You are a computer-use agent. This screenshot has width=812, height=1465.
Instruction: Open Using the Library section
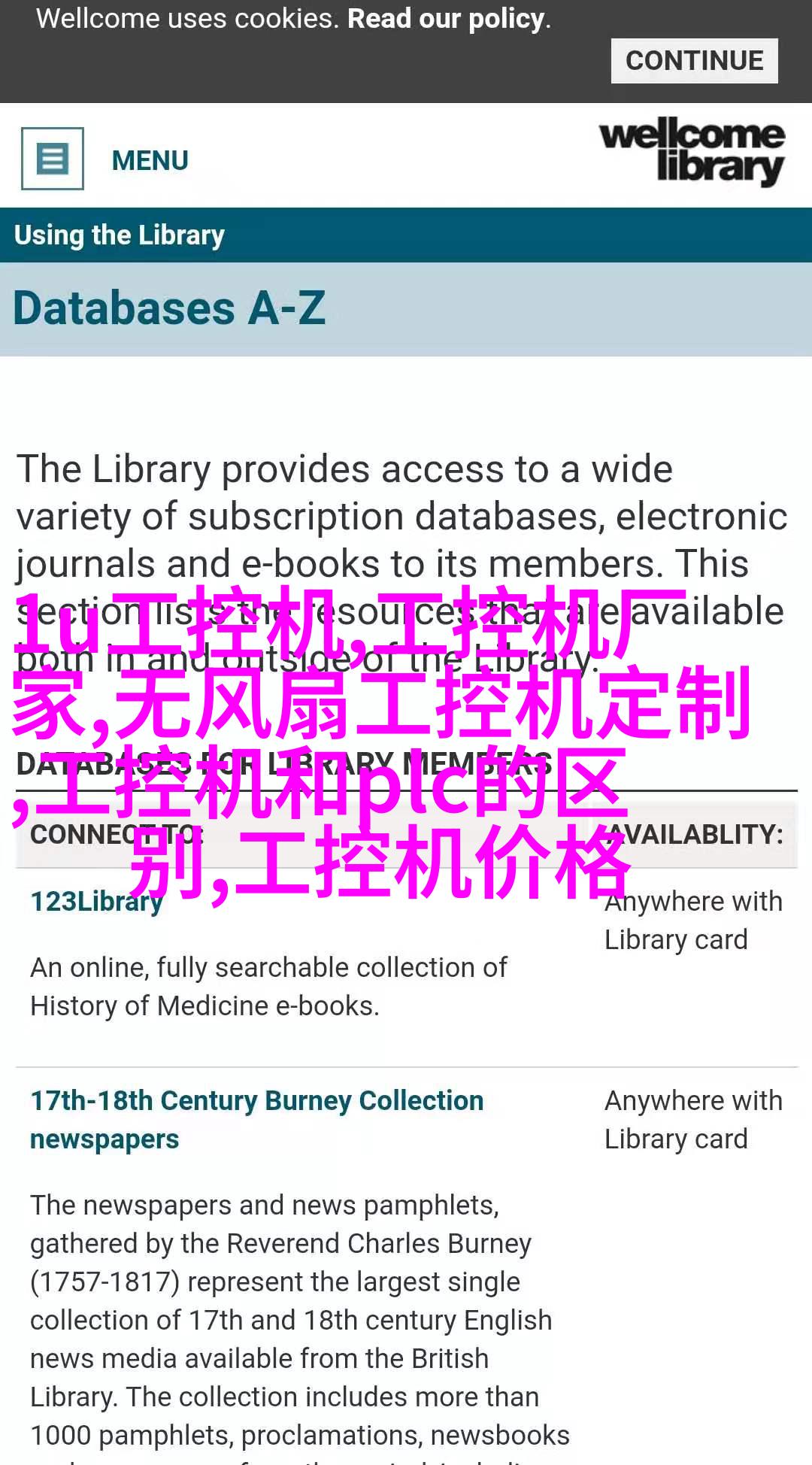[120, 235]
